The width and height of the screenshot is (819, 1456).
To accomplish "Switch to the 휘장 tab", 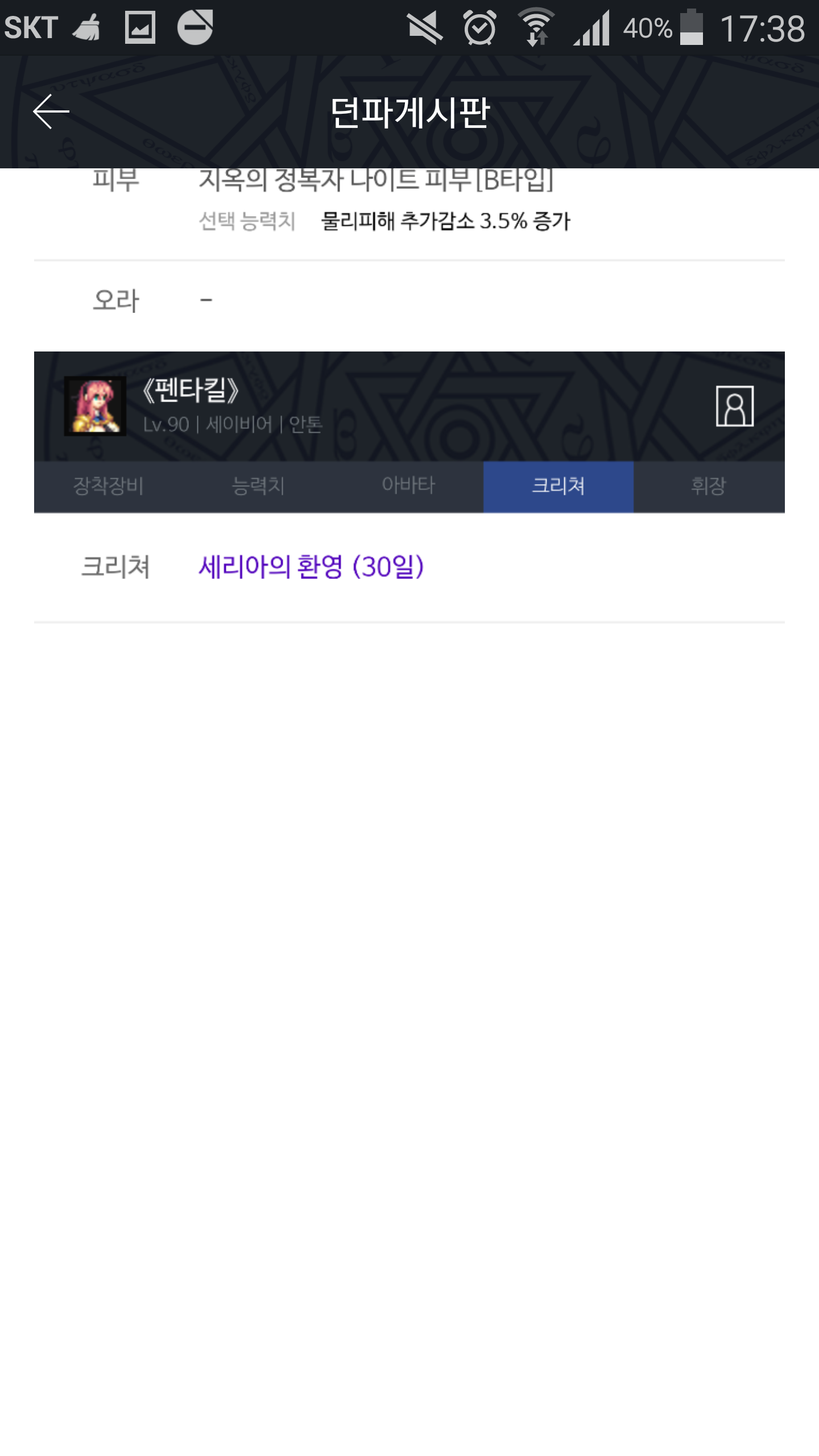I will click(709, 486).
